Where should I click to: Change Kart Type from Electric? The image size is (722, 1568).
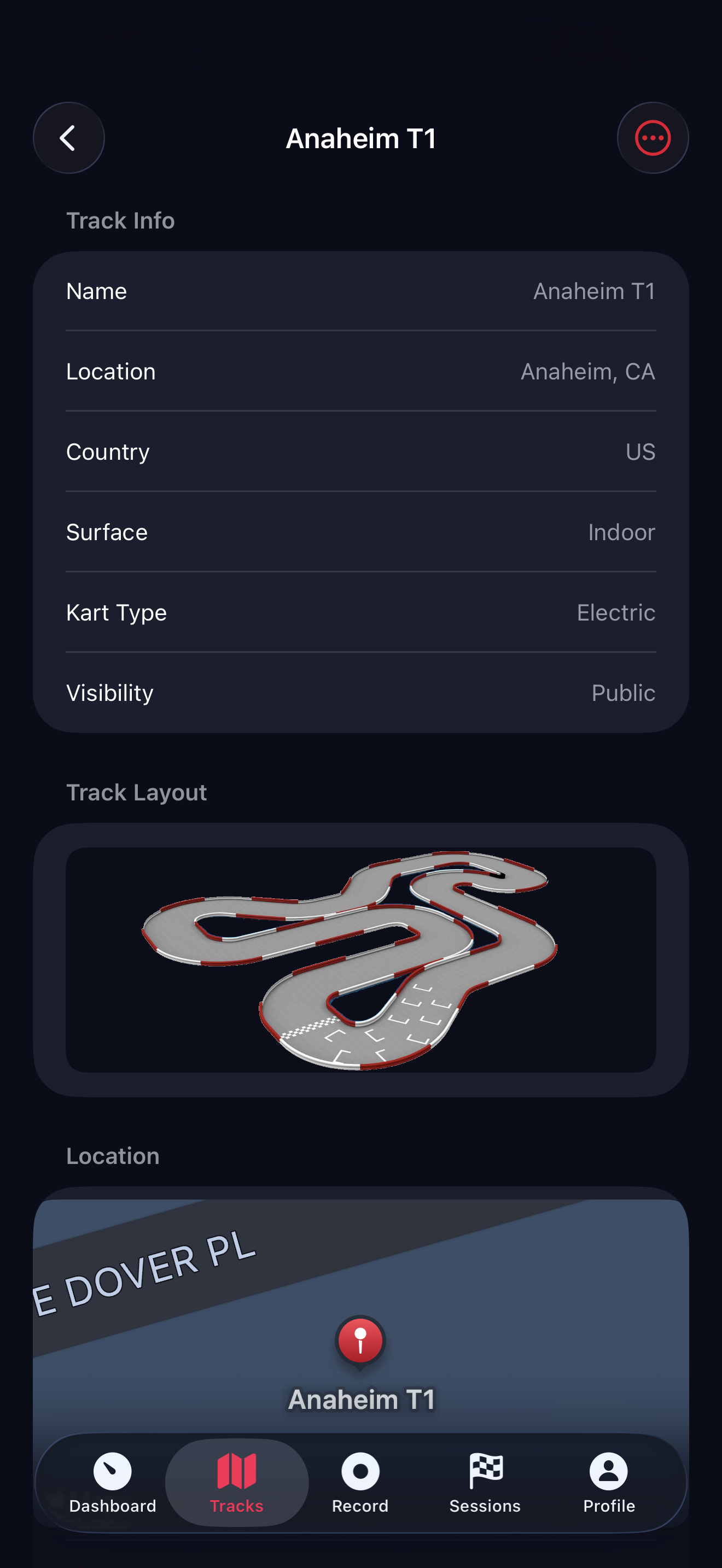point(361,612)
